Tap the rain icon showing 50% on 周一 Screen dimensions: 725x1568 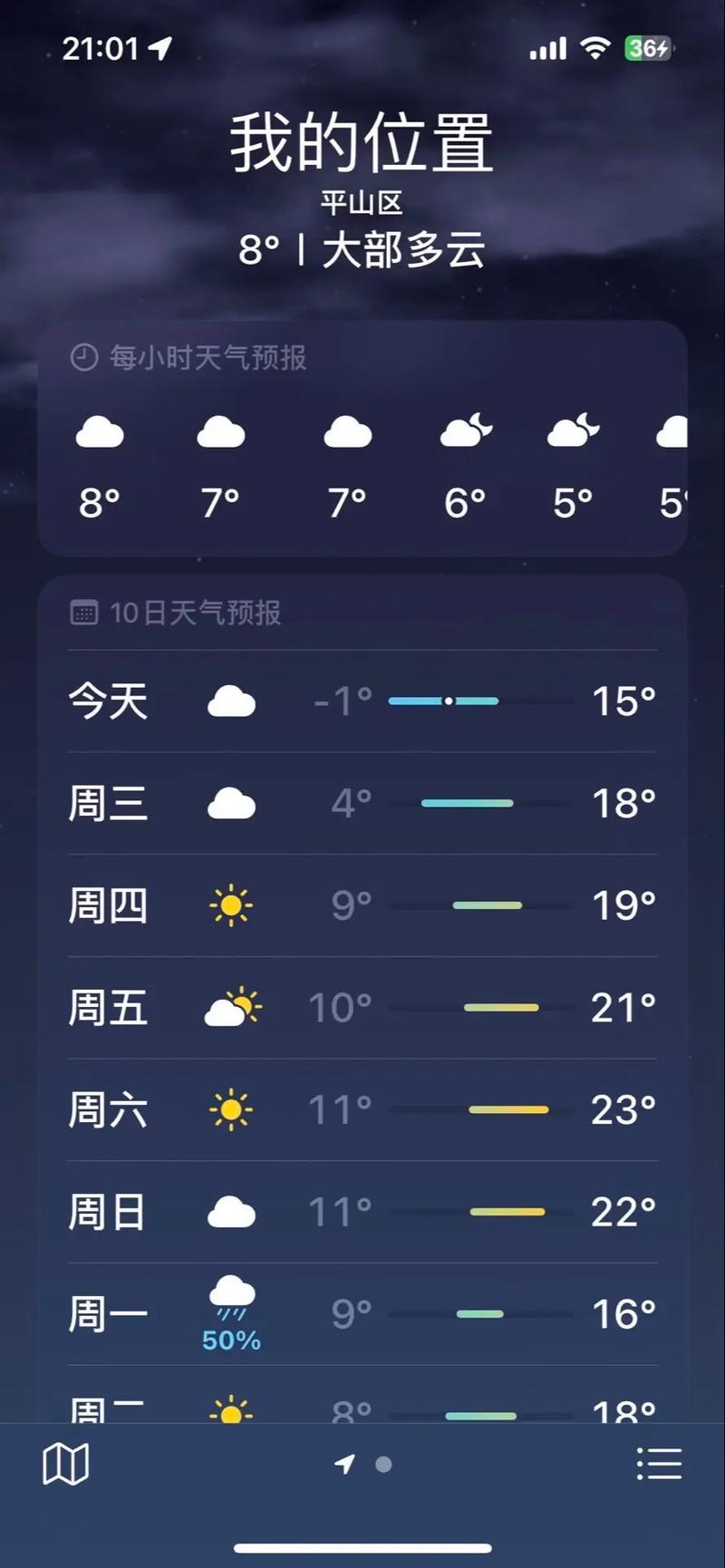click(231, 1305)
